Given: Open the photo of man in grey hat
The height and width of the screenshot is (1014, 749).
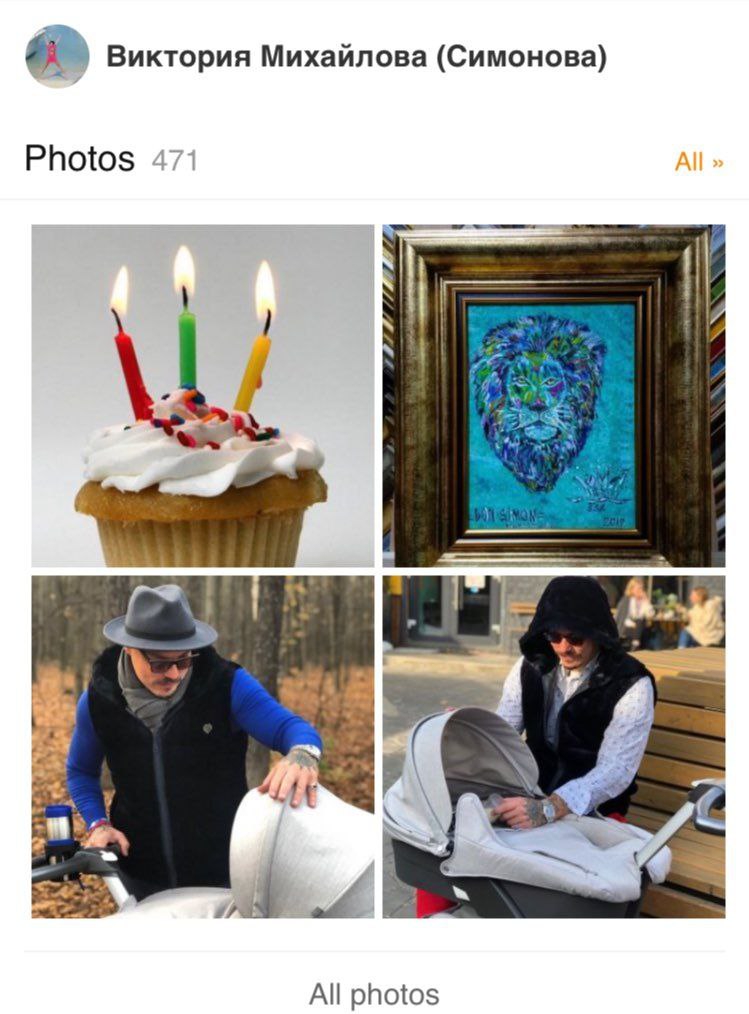Looking at the screenshot, I should point(202,746).
